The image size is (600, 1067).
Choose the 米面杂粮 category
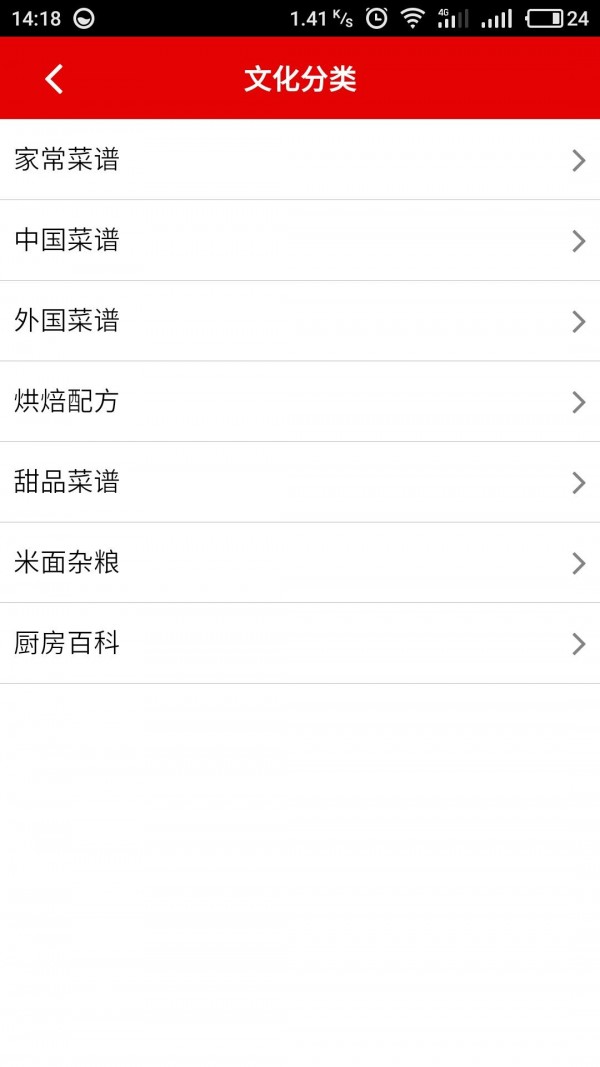click(x=300, y=563)
